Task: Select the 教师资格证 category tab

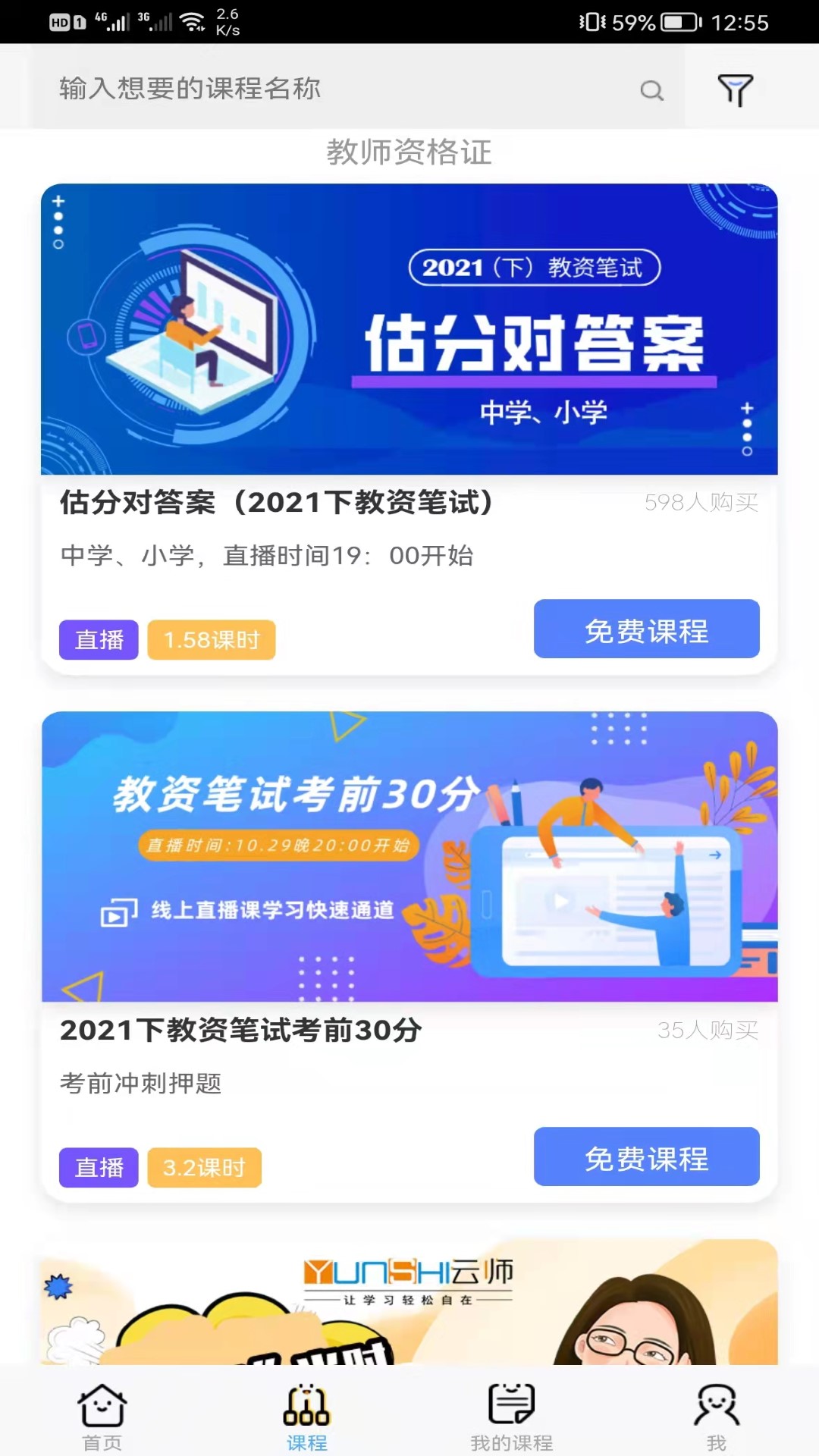Action: [x=409, y=152]
